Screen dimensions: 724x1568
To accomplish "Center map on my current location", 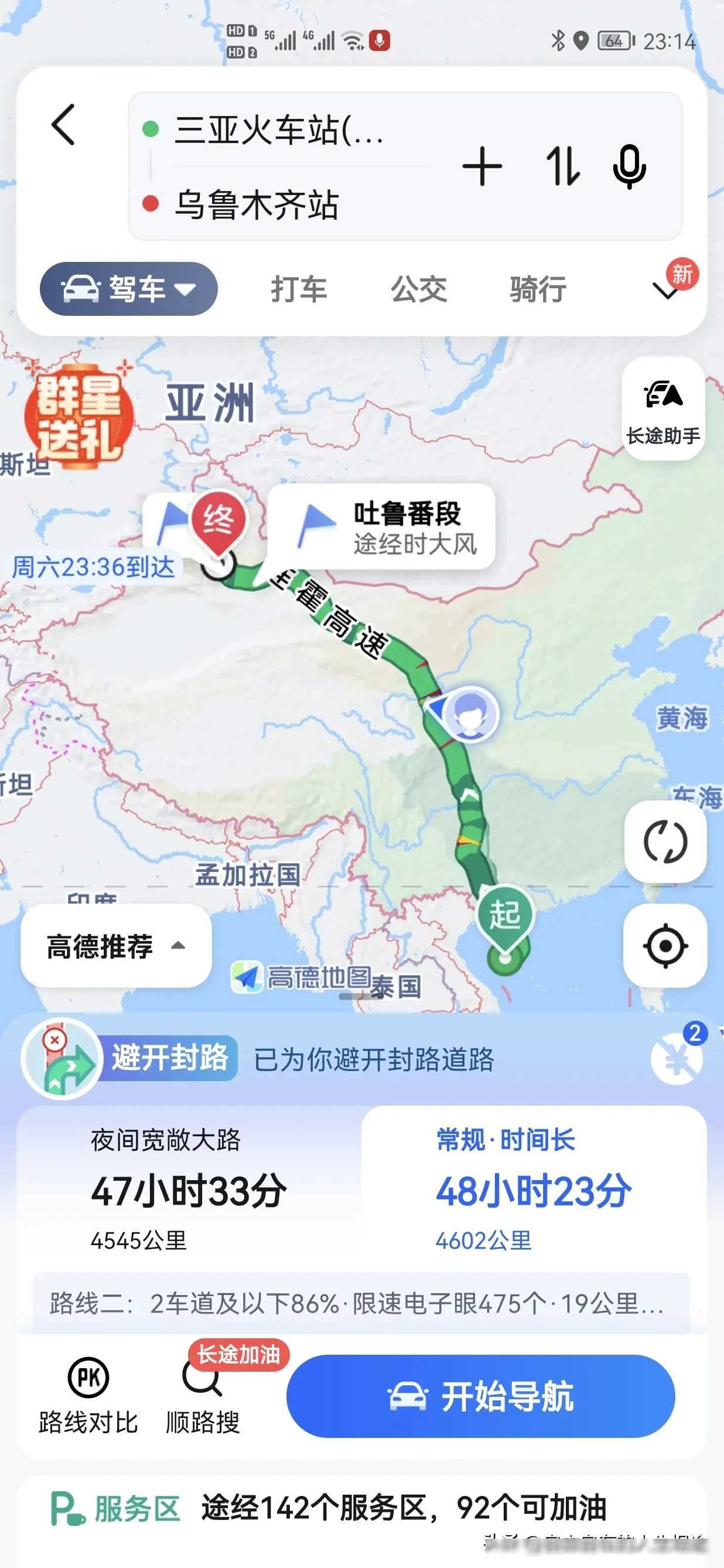I will [665, 945].
